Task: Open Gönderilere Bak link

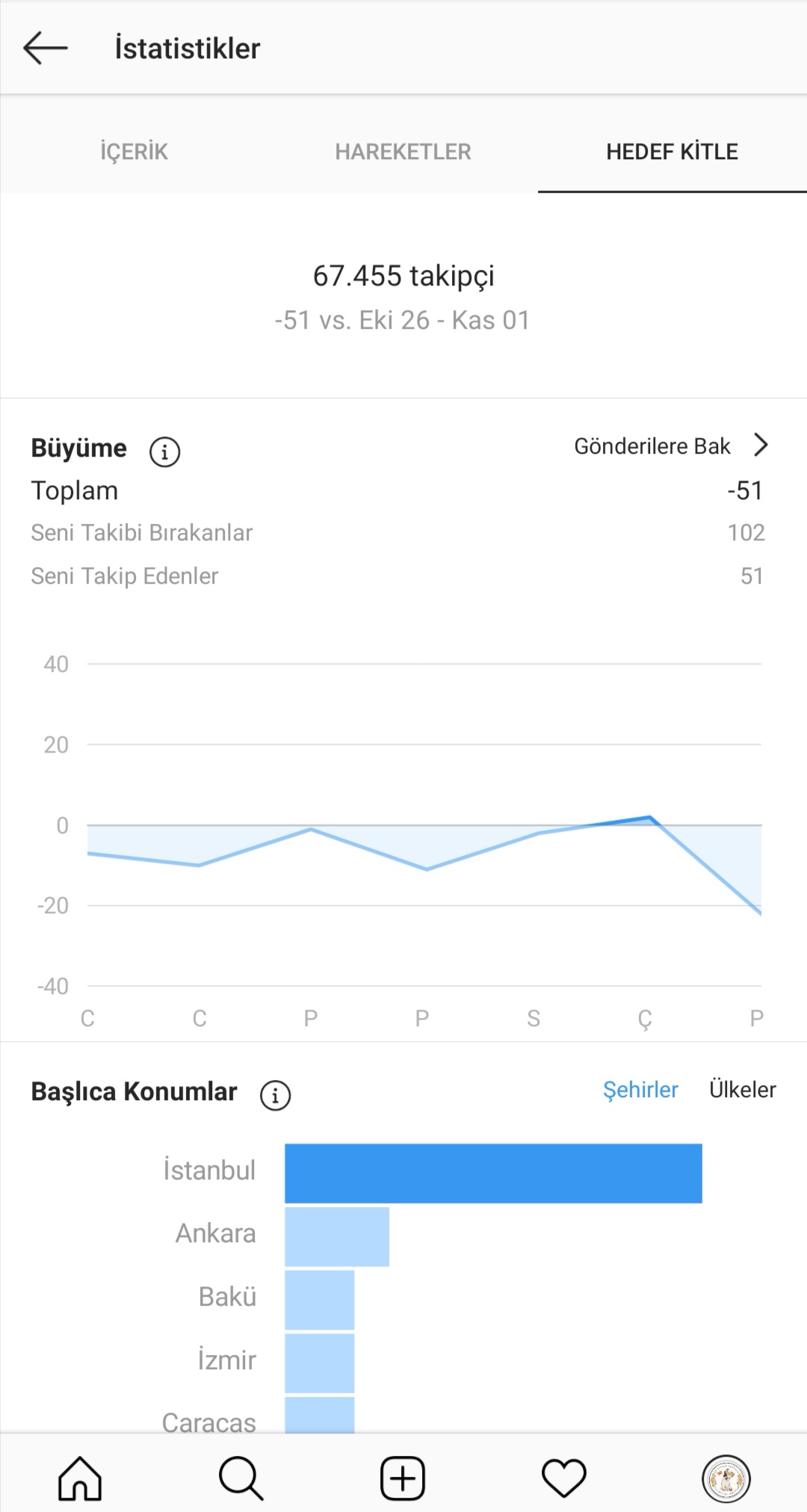Action: [671, 445]
